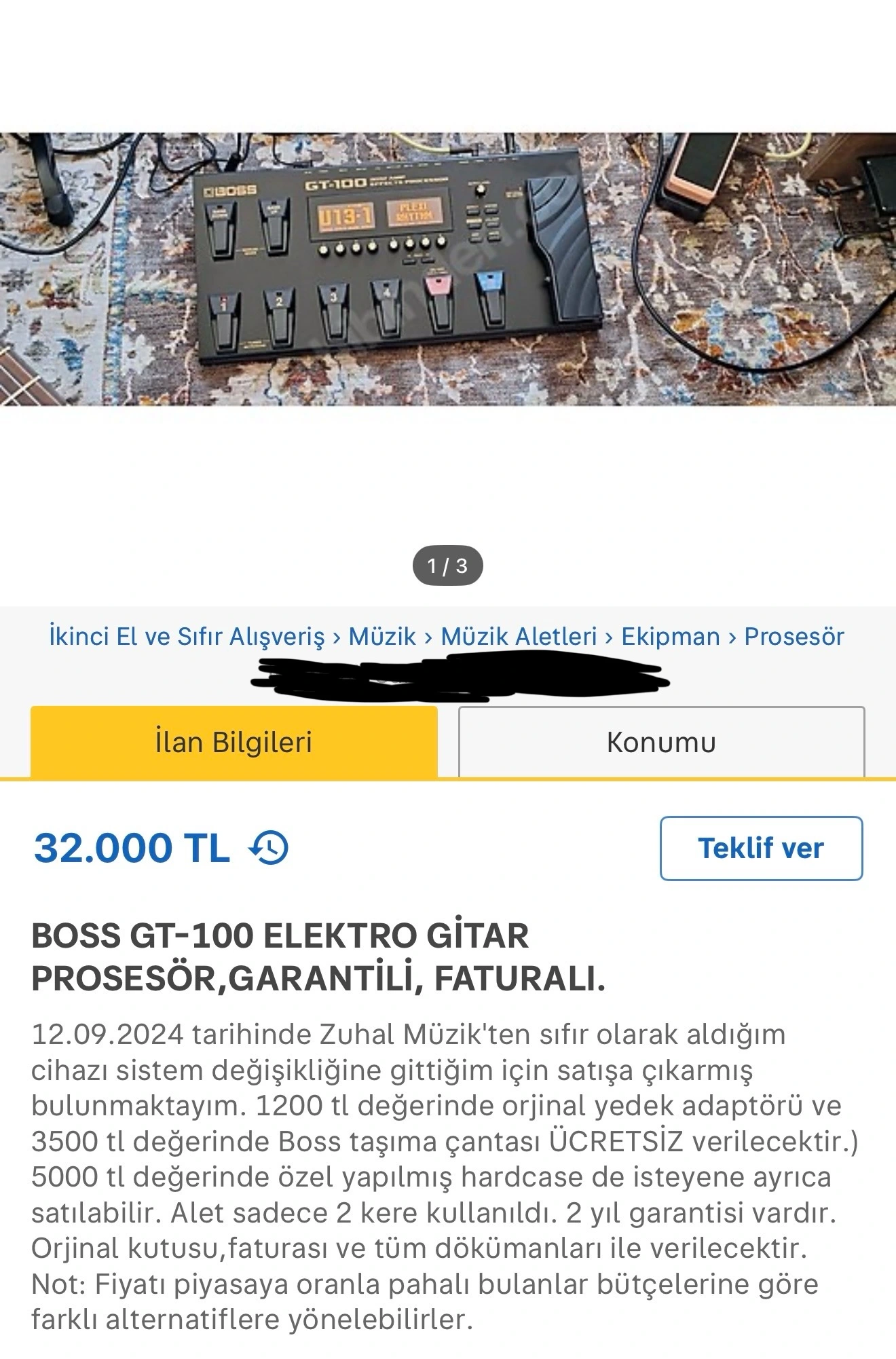Select the İlan Bilgileri tab
Screen dimensions: 896x1359
coord(234,742)
